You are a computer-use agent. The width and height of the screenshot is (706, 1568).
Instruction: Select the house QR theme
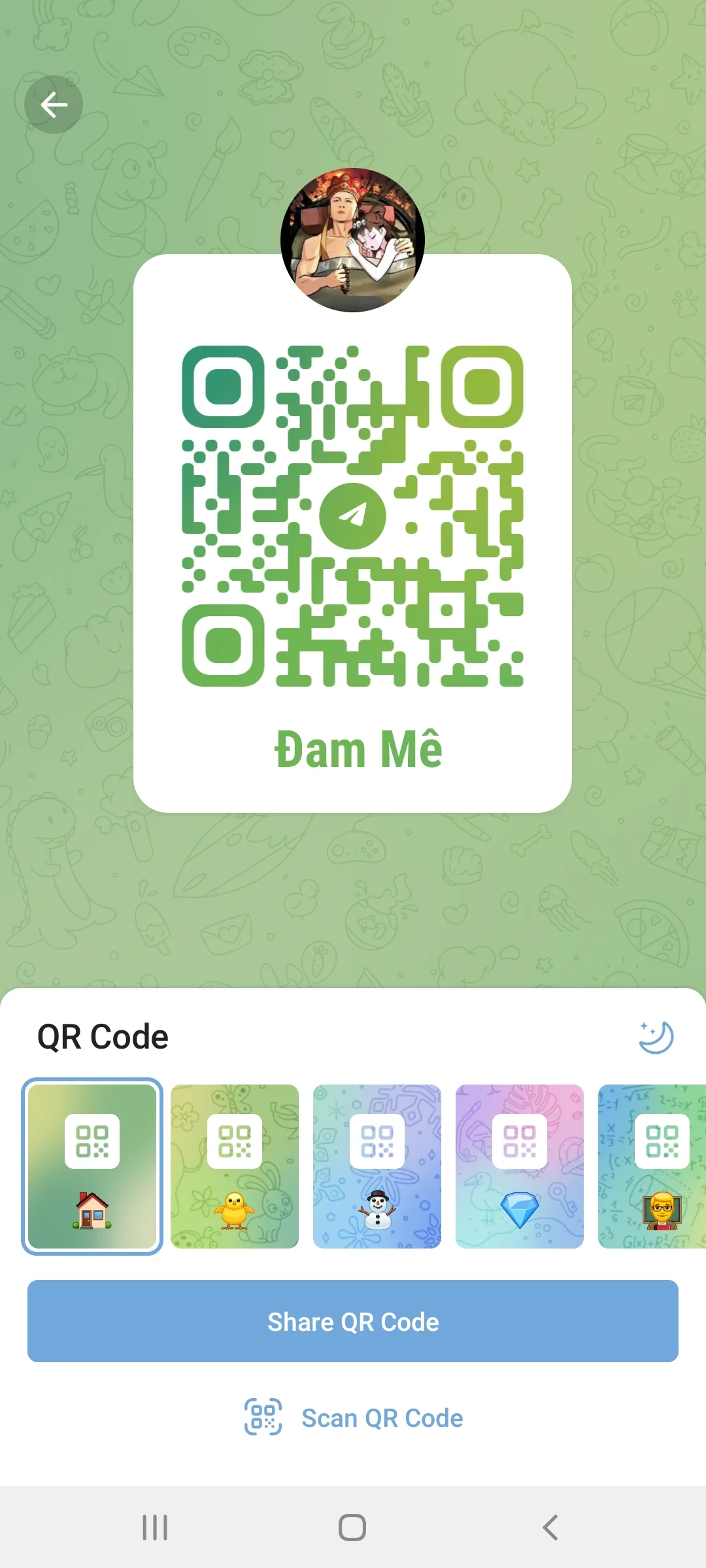click(92, 1166)
